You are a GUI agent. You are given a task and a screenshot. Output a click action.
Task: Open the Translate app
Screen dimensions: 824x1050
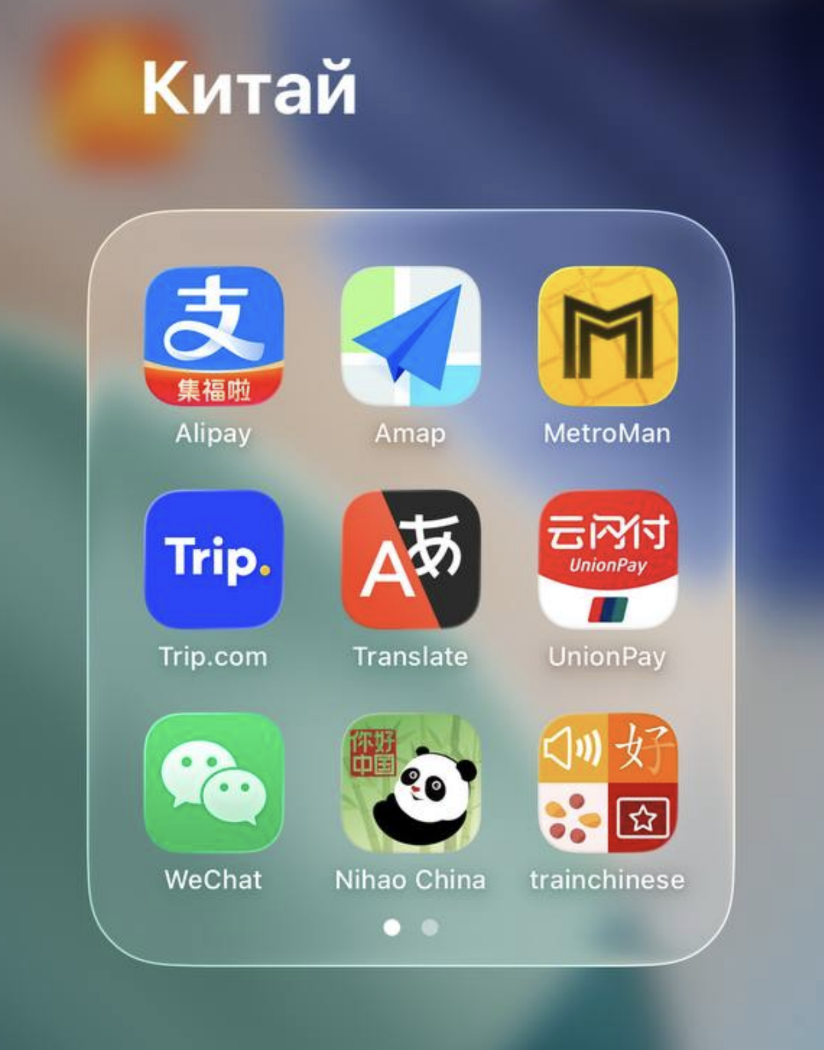click(x=411, y=558)
